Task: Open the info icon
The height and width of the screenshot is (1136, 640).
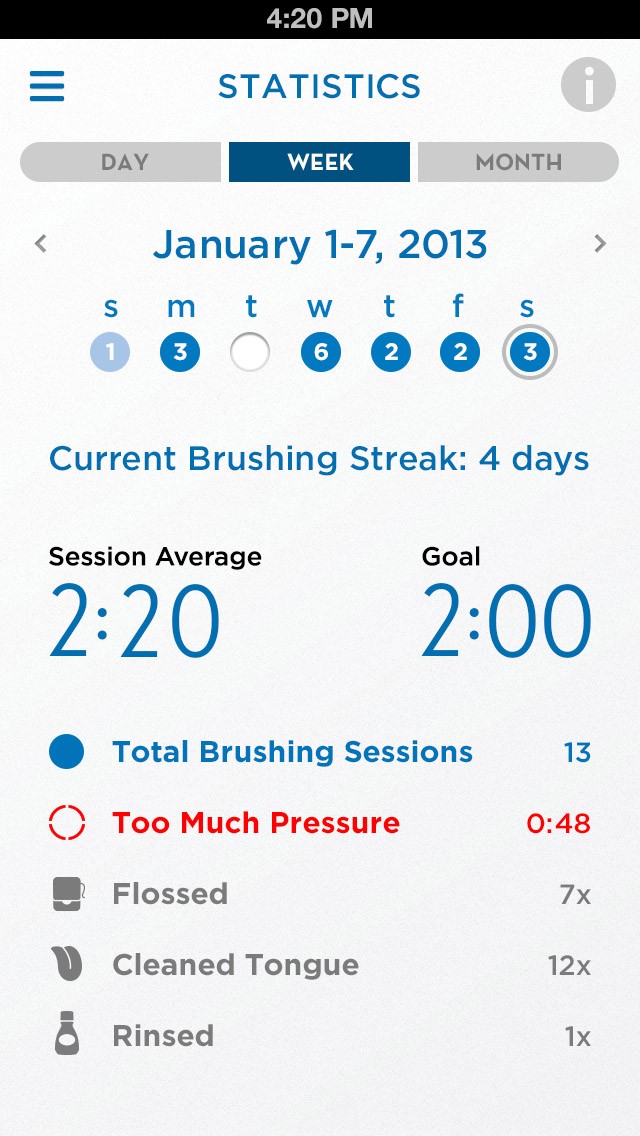Action: pos(588,85)
